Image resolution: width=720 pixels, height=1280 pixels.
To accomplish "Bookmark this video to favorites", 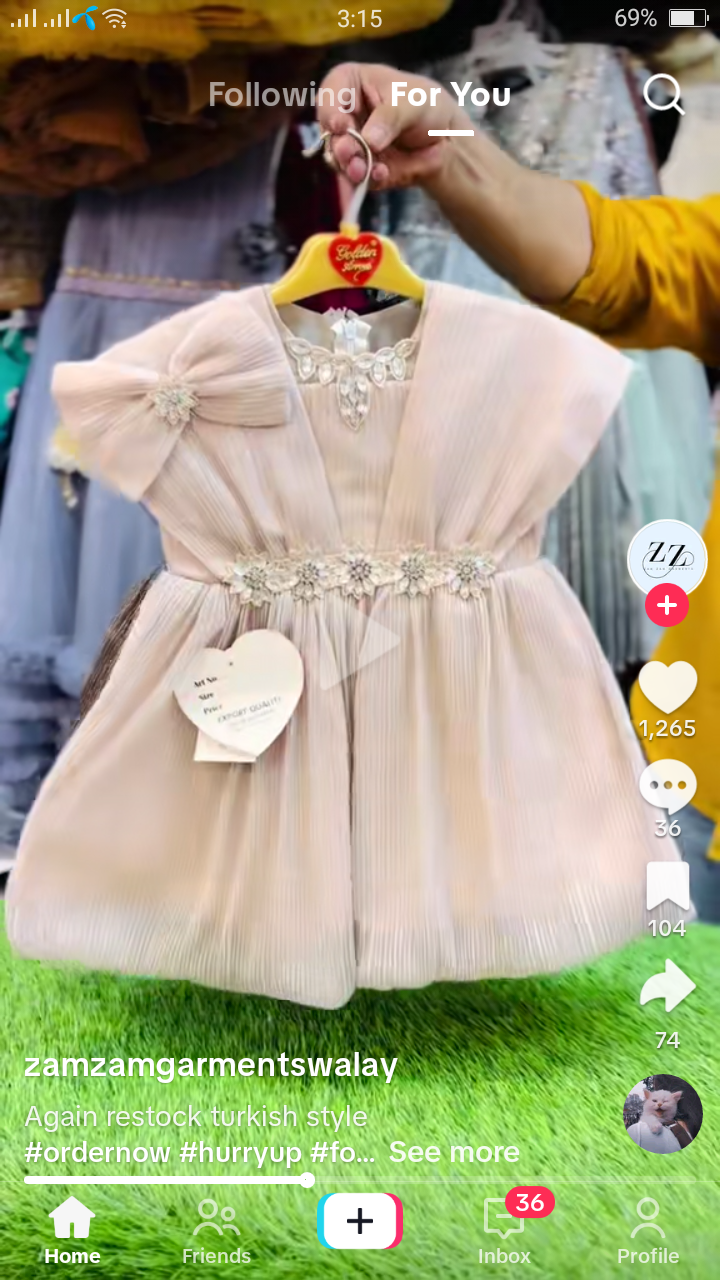I will (x=667, y=887).
